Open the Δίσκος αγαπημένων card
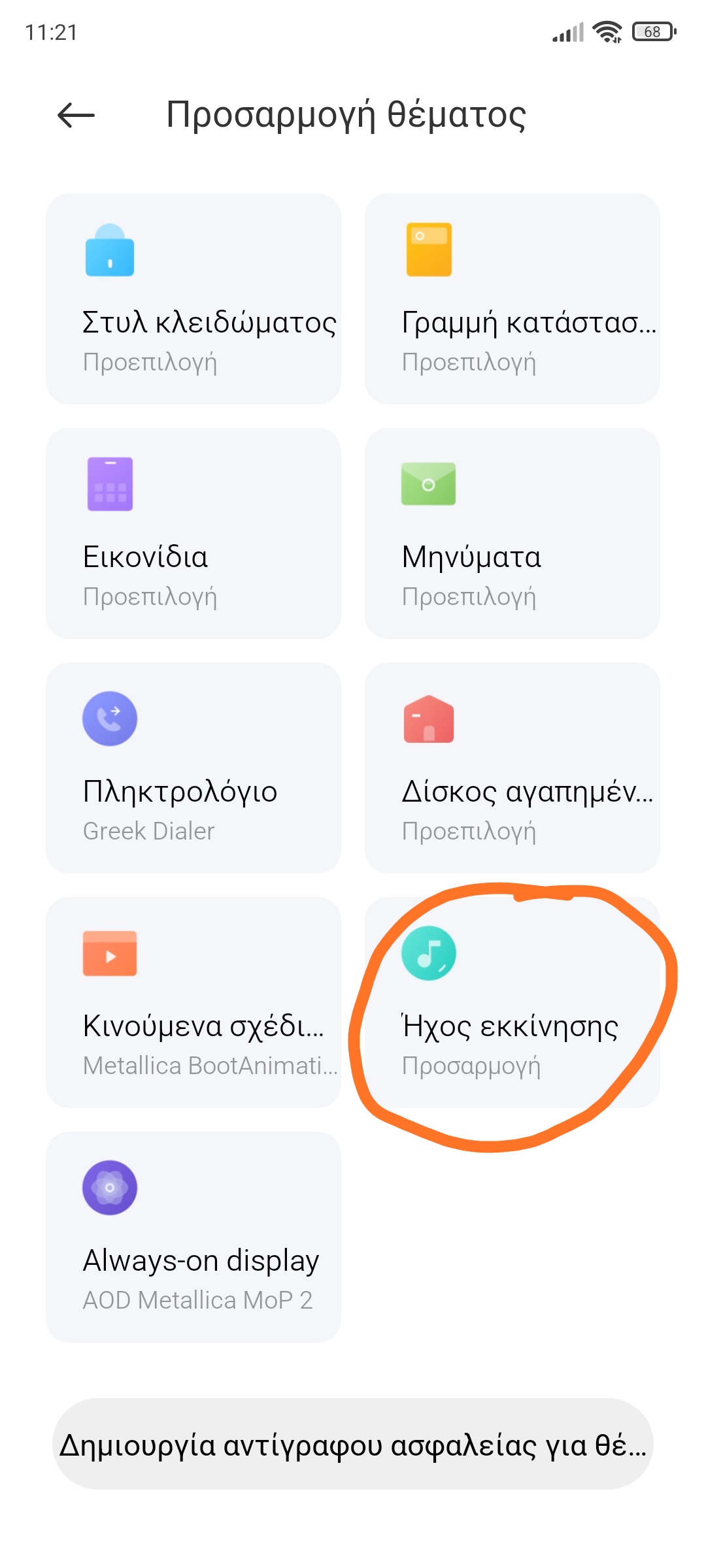 click(x=512, y=768)
